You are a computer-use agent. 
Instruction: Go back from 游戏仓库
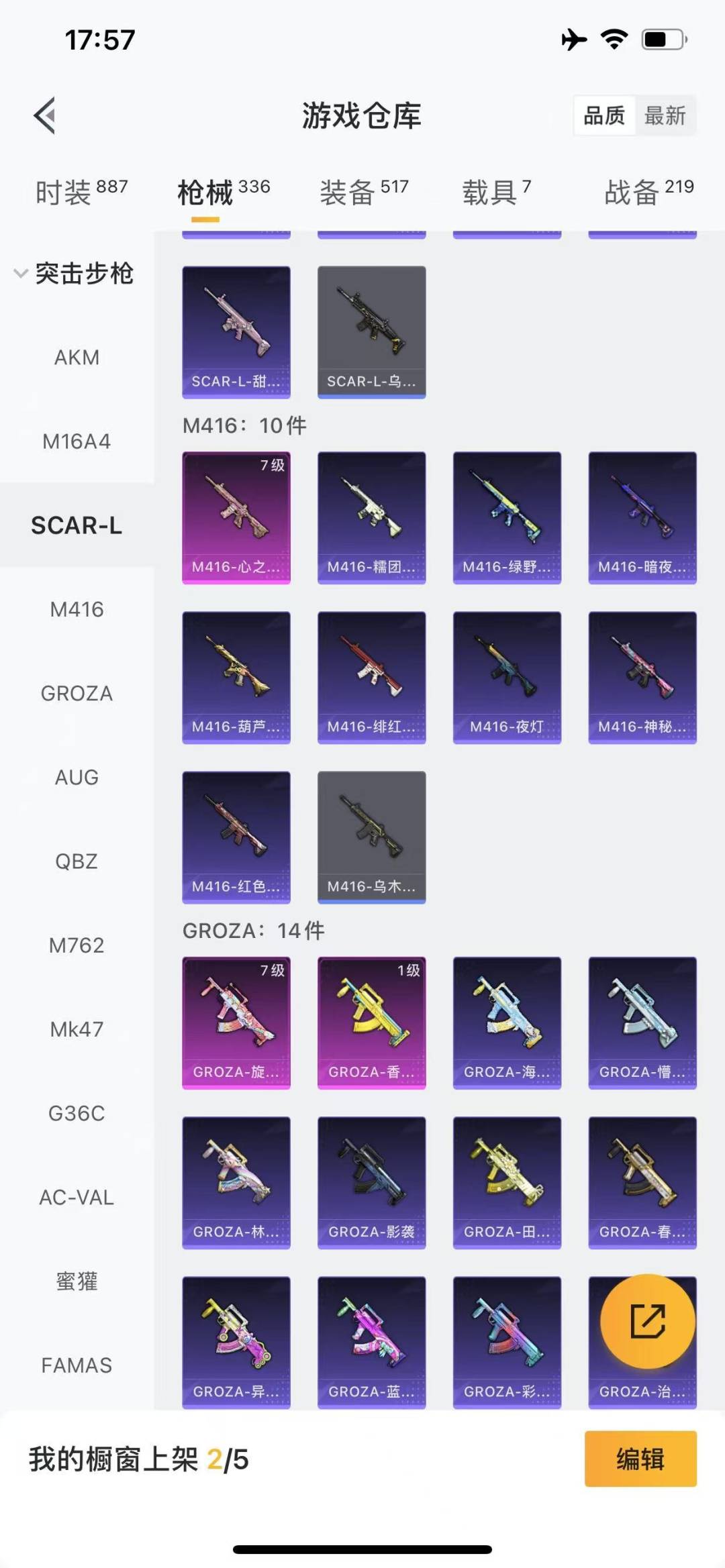click(x=45, y=115)
